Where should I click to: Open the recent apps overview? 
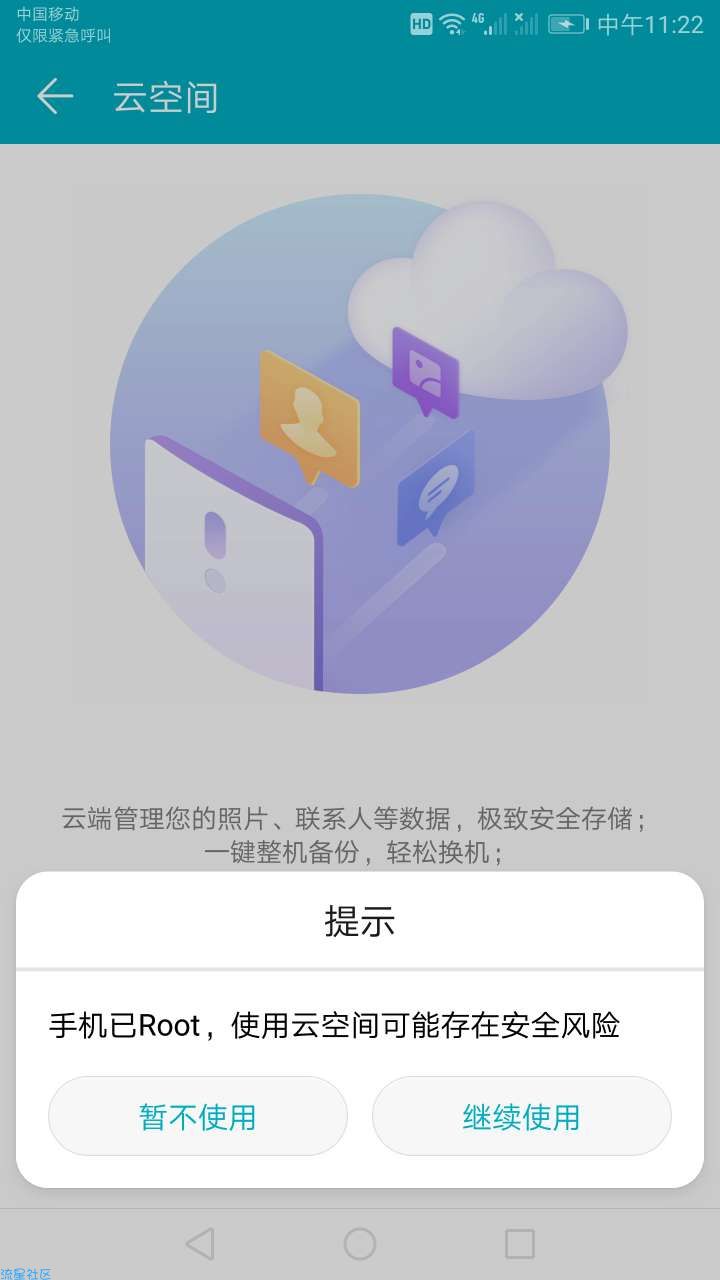(520, 1244)
